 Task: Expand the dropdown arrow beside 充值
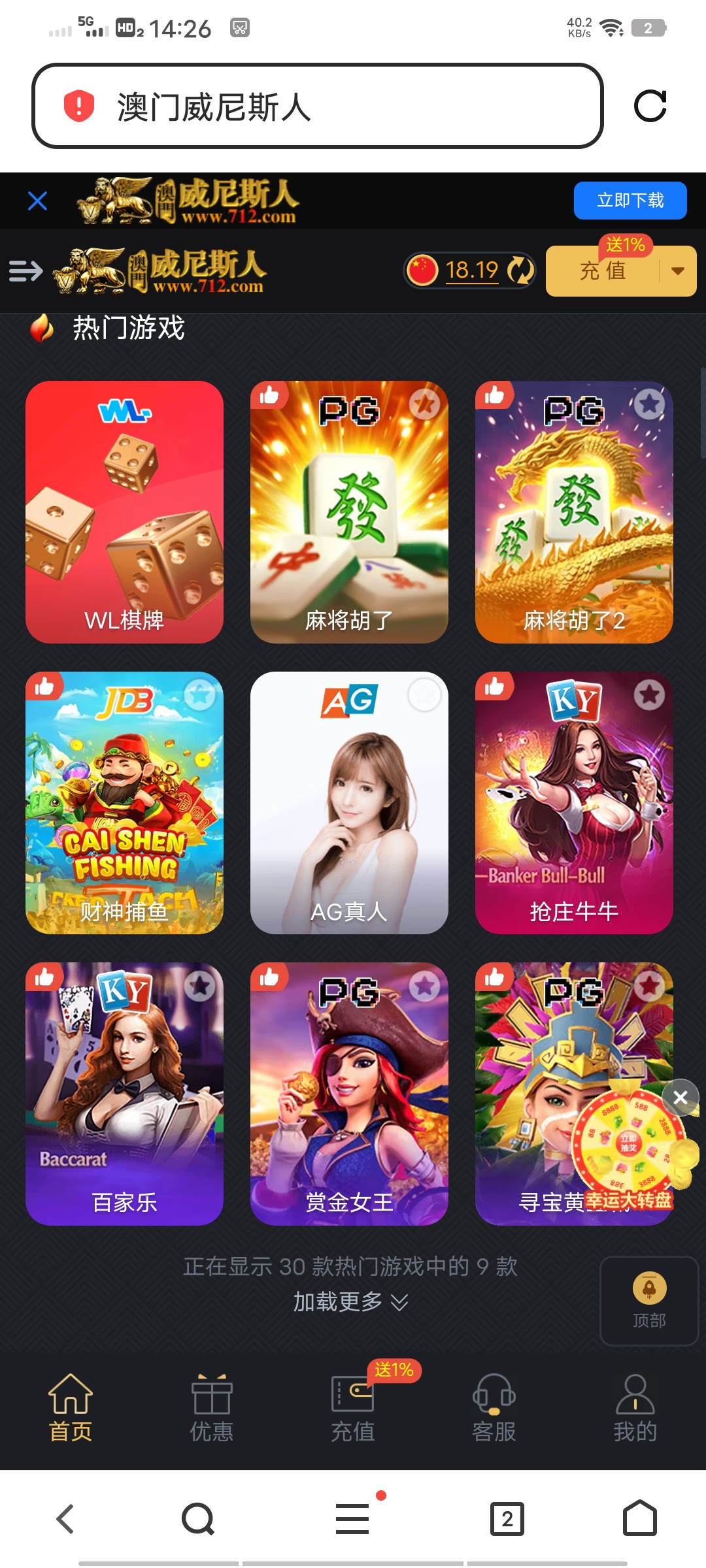point(678,271)
